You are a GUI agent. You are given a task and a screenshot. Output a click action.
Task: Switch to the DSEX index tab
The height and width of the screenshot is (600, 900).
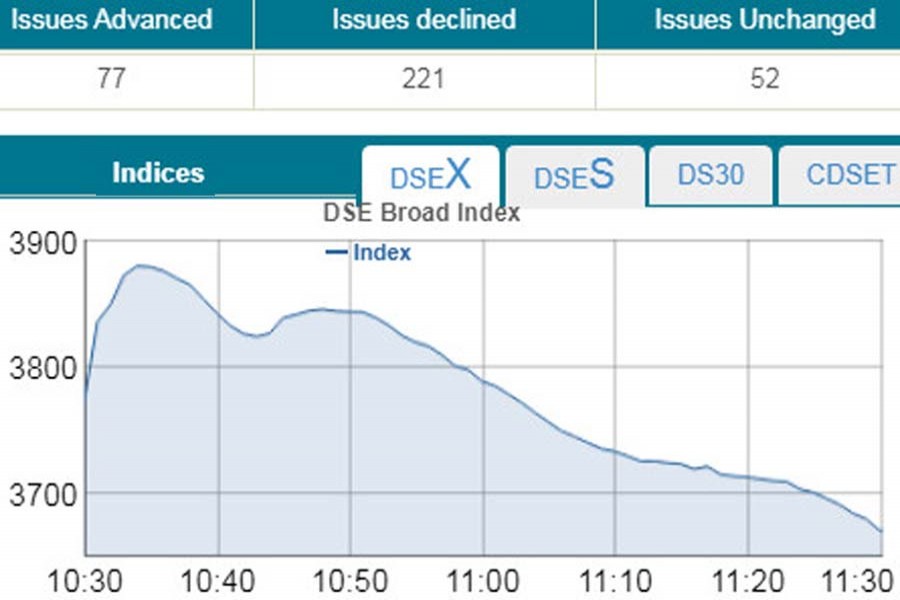(430, 177)
